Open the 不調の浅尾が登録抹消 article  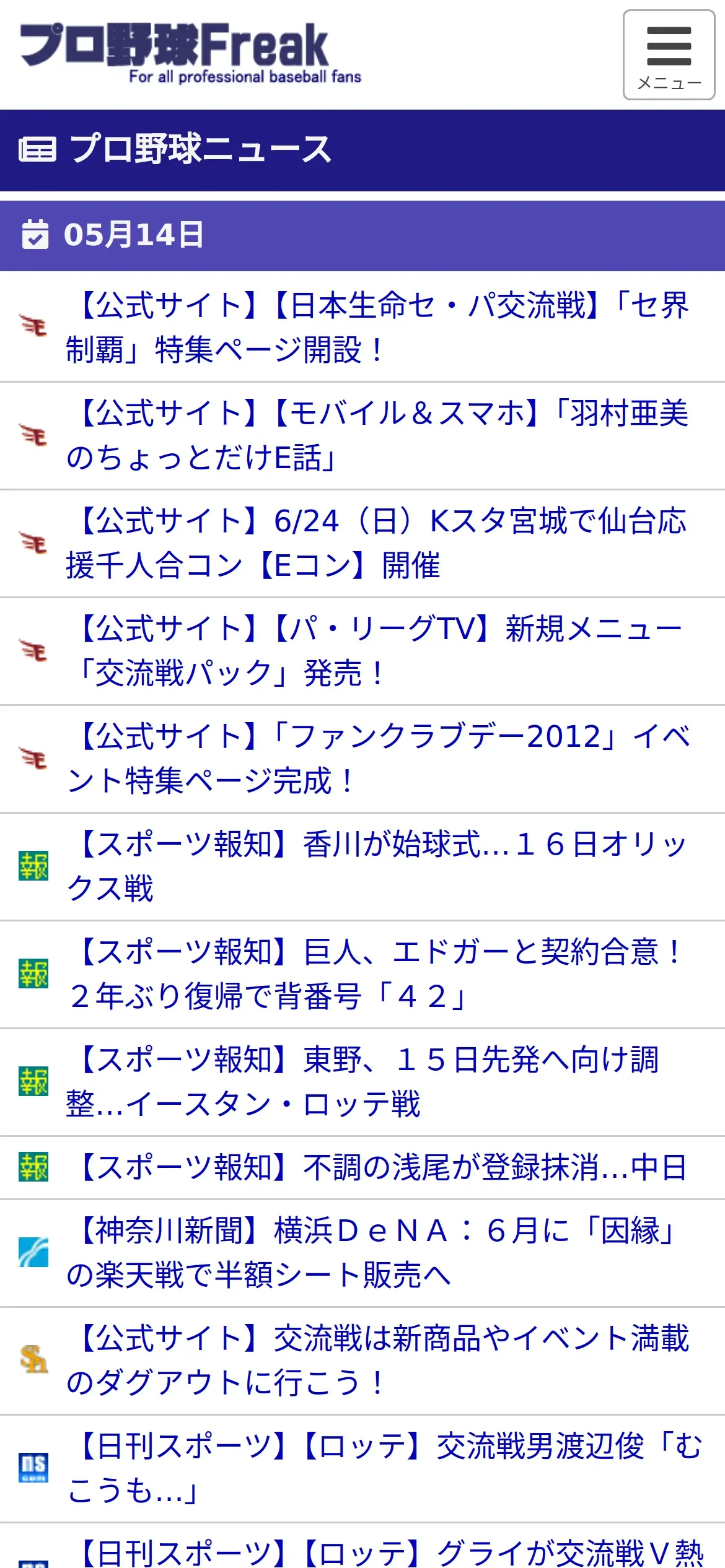(362, 1167)
